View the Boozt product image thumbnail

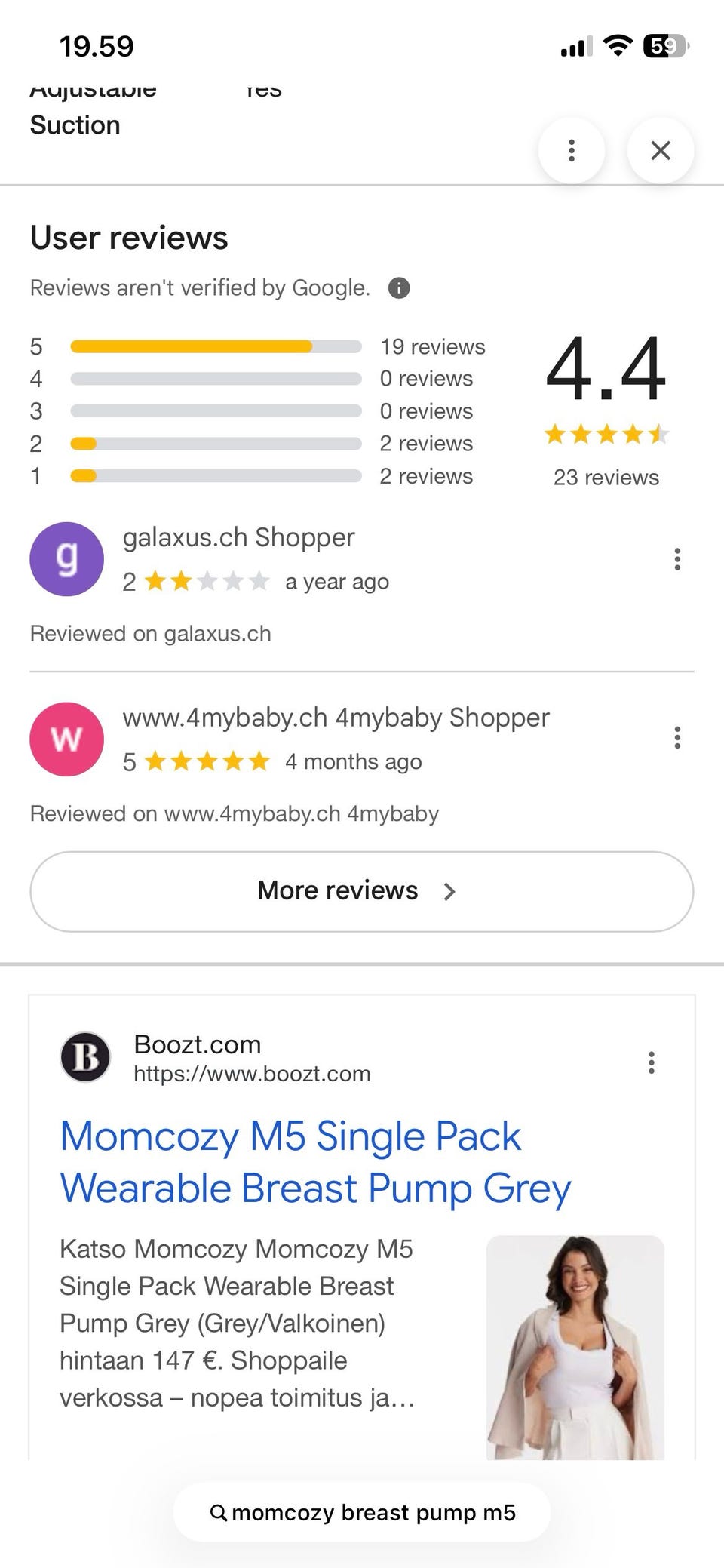[575, 1347]
